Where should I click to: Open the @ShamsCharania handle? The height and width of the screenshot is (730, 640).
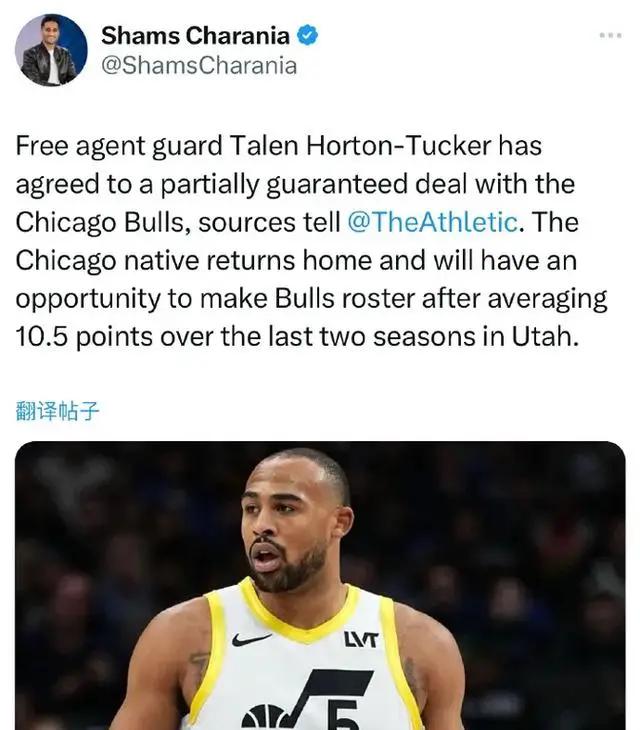[x=198, y=66]
